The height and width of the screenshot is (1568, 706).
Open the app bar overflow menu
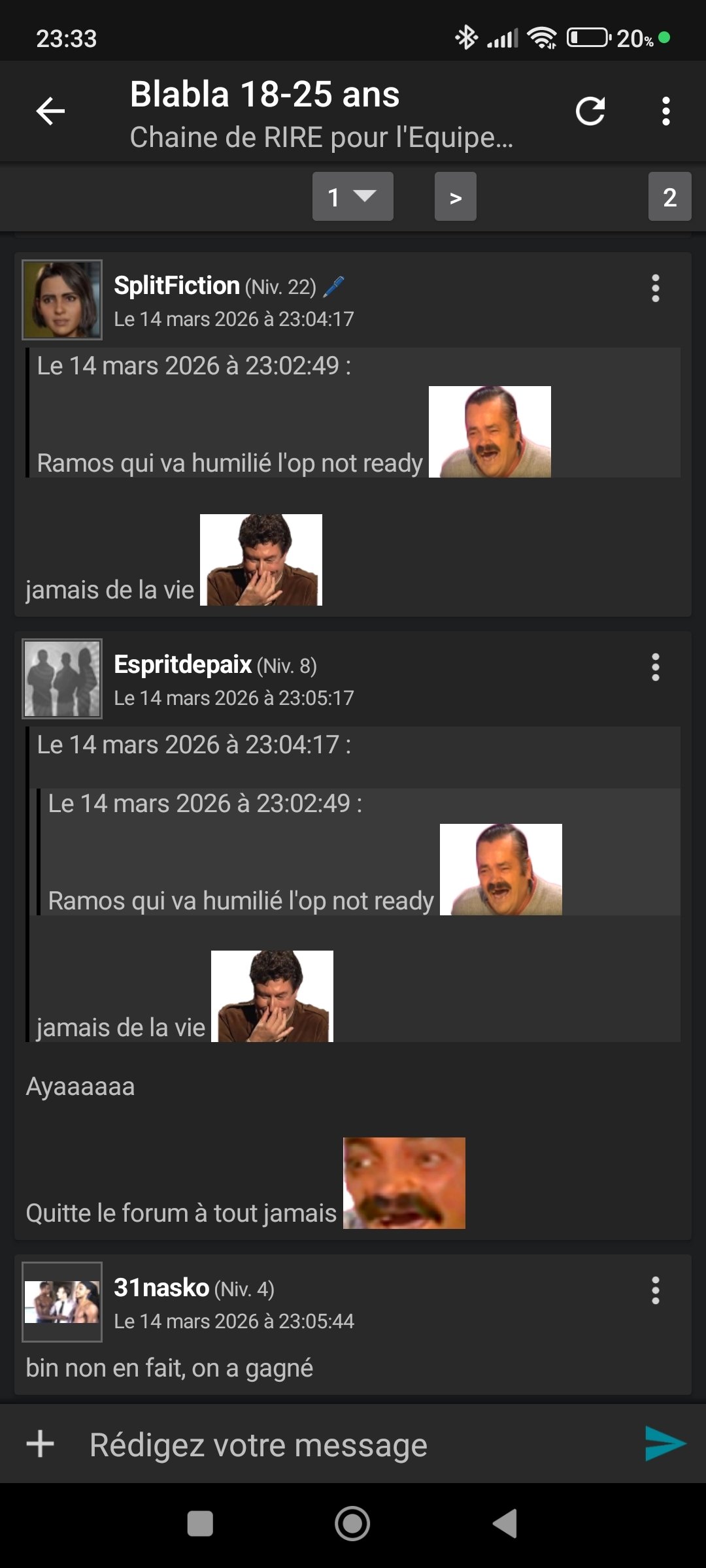(x=665, y=111)
